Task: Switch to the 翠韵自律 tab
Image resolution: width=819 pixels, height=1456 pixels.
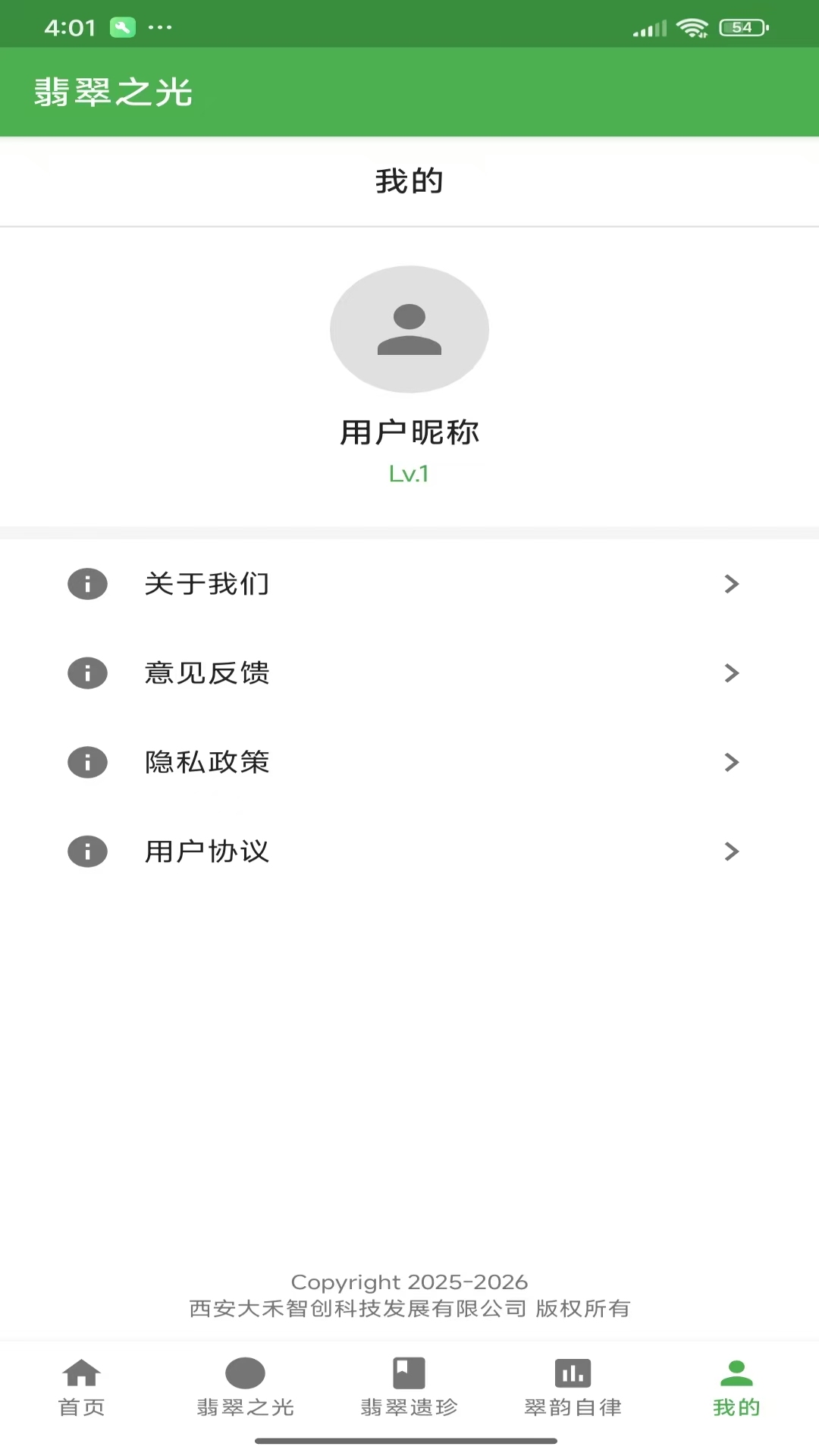Action: pyautogui.click(x=574, y=1392)
